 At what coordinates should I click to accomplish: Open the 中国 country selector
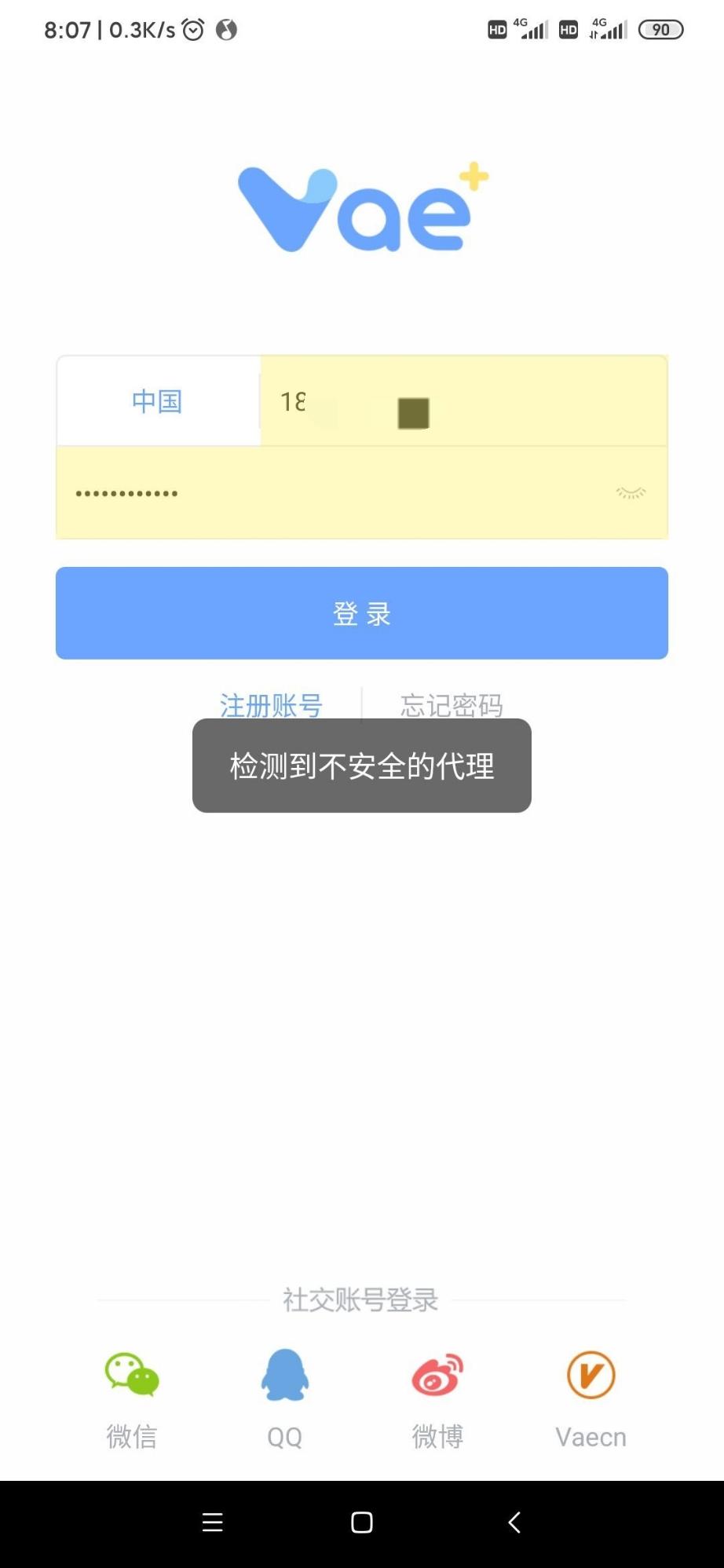[157, 401]
